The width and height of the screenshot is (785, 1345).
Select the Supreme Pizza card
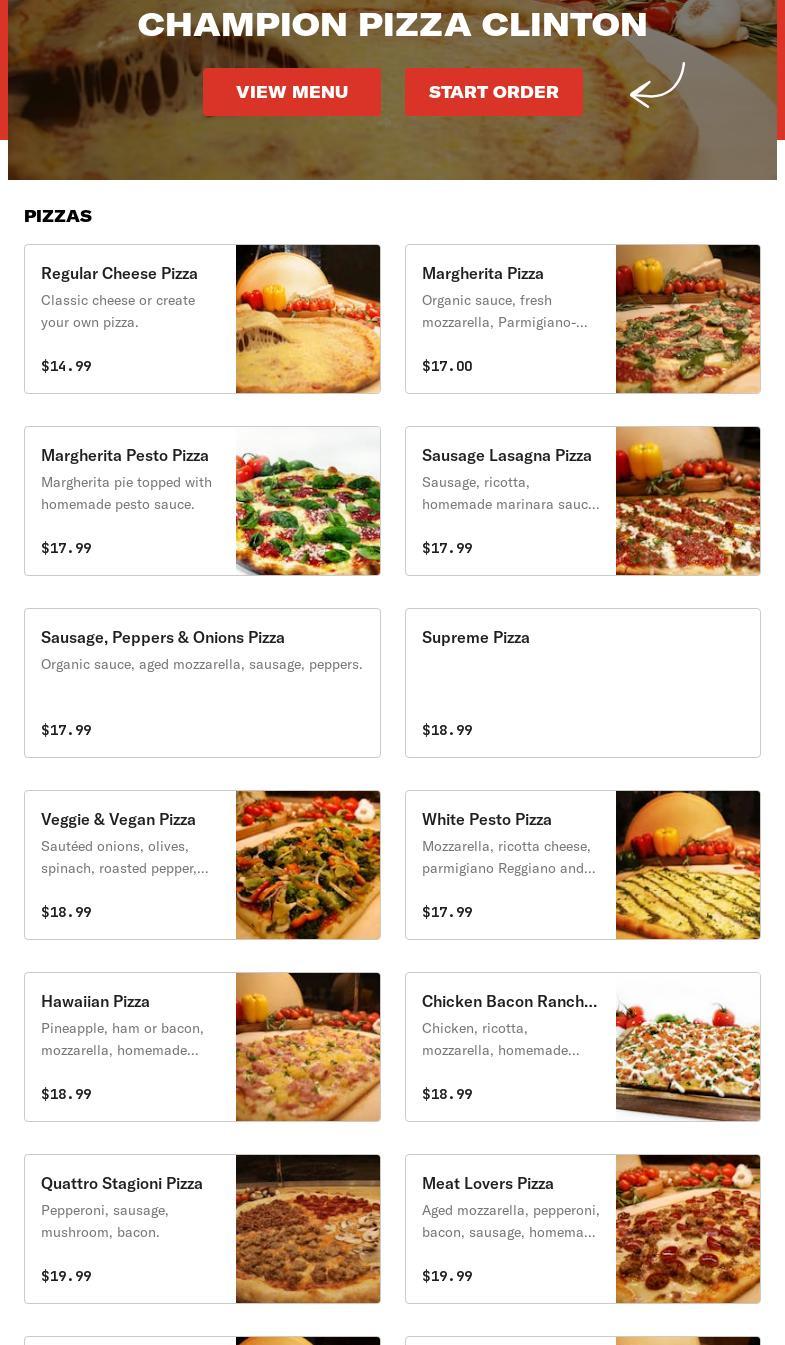[x=582, y=683]
